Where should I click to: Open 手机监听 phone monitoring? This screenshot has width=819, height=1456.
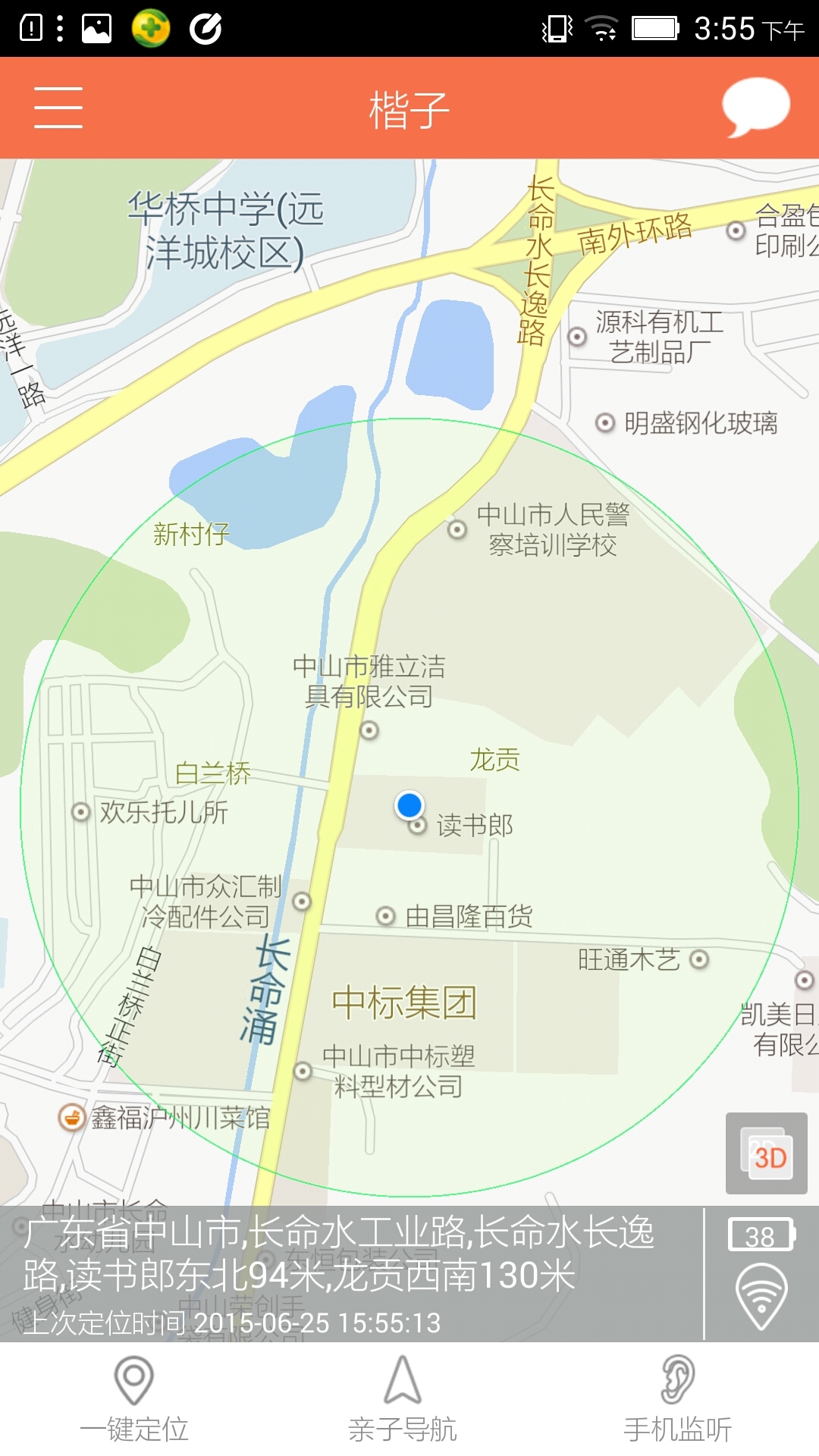[x=677, y=1400]
